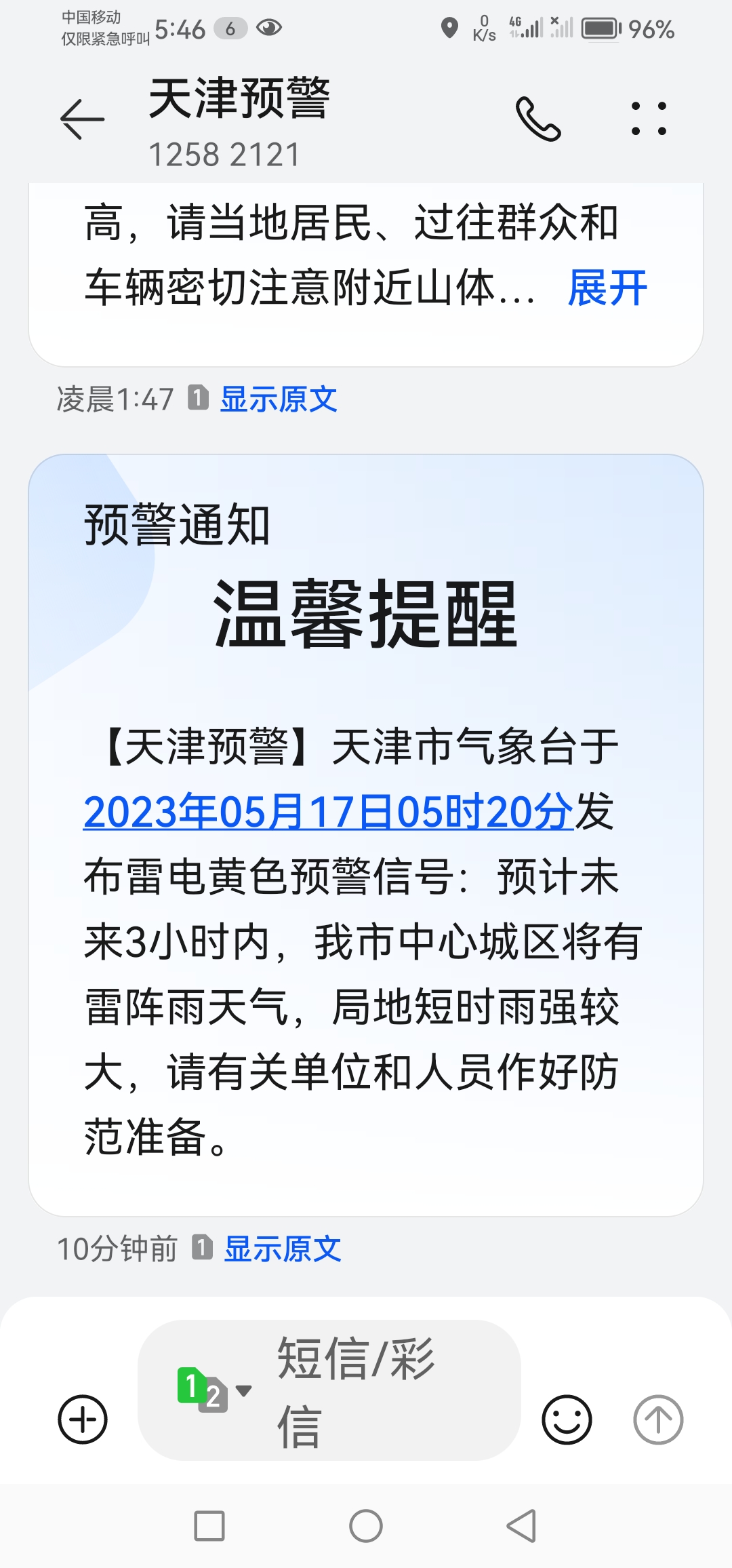Expand the truncated message with 展开

coord(607,288)
